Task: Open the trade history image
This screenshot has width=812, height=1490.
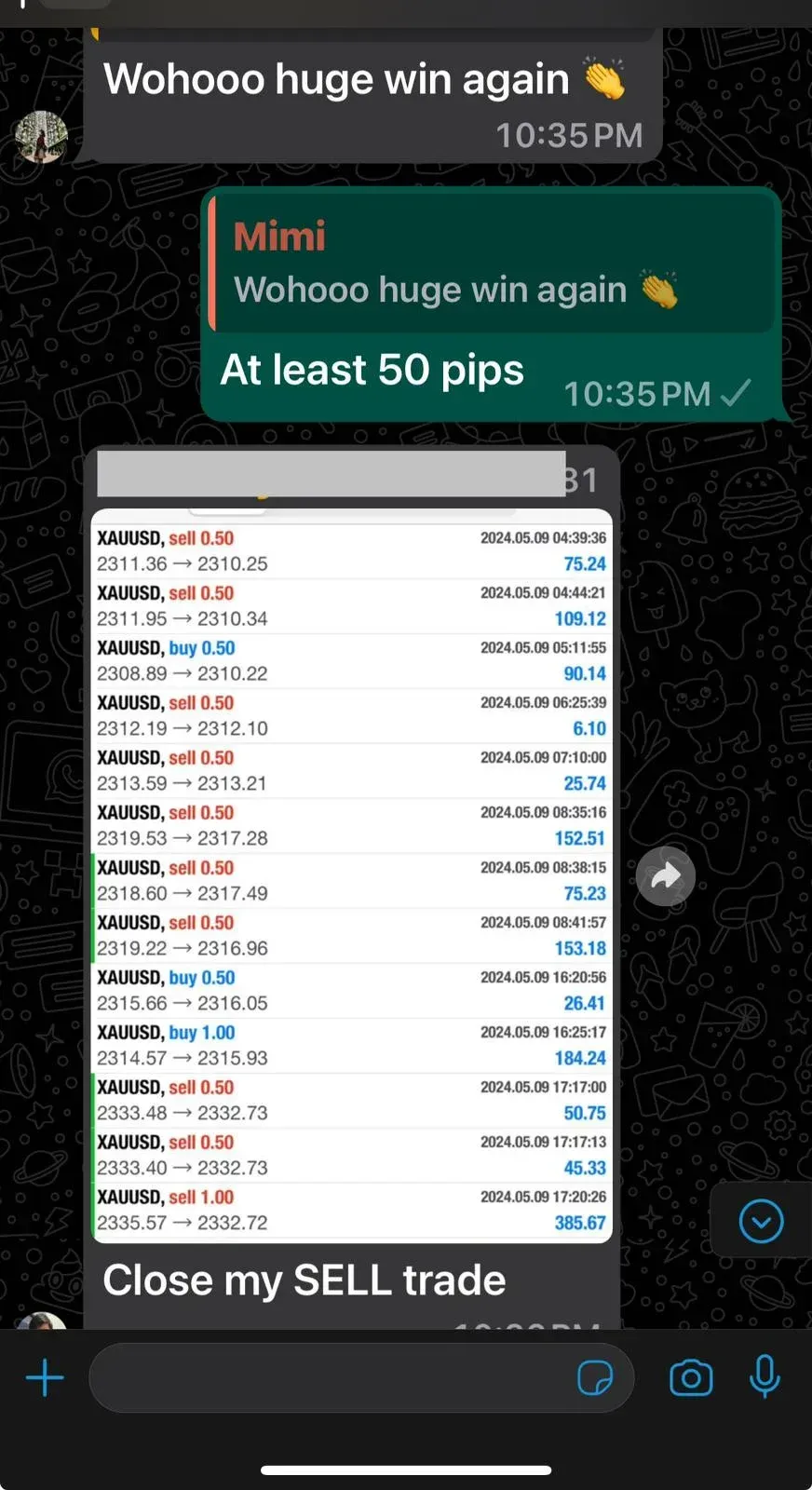Action: point(352,875)
